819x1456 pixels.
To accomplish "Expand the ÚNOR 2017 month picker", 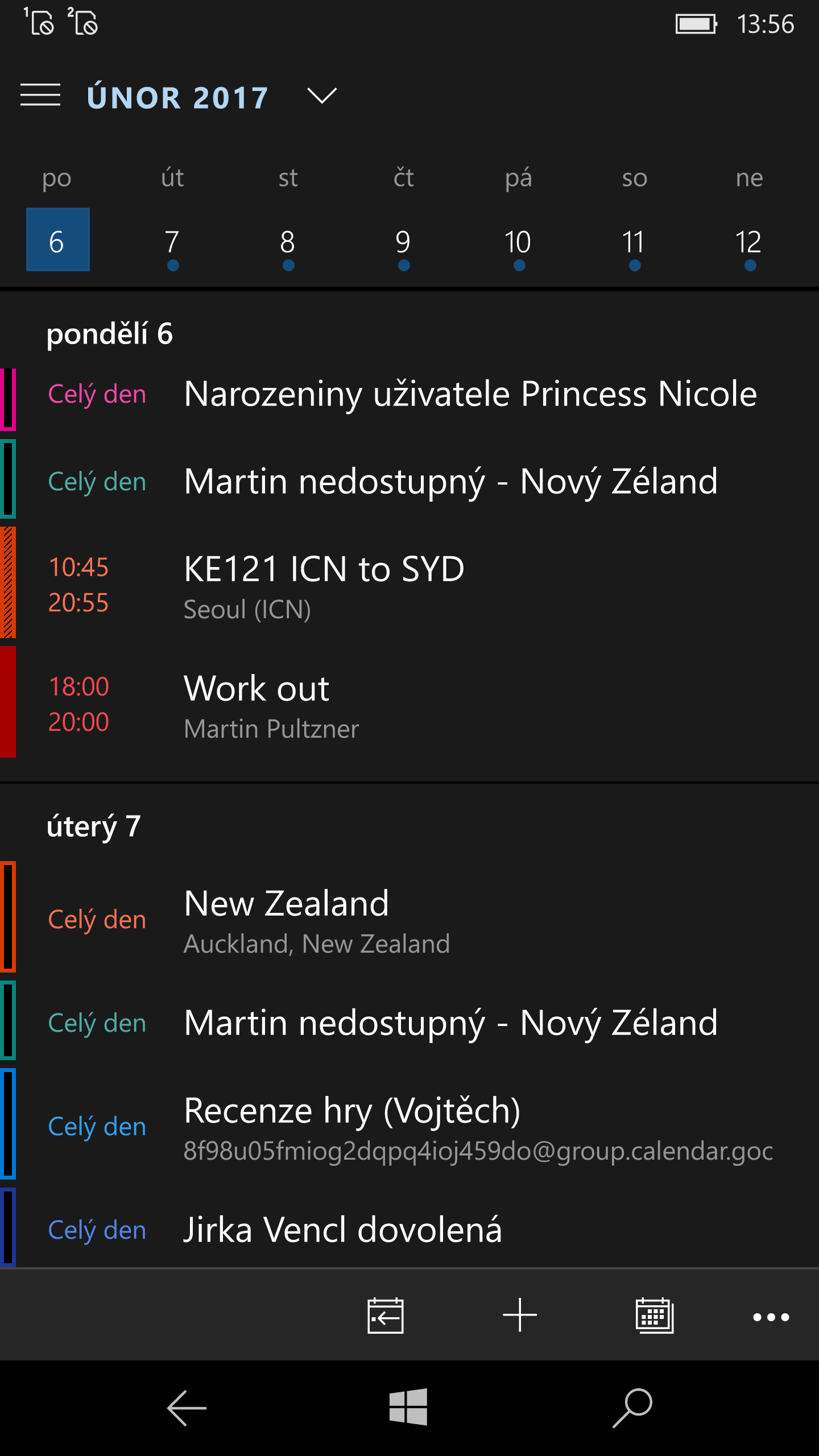I will point(321,96).
